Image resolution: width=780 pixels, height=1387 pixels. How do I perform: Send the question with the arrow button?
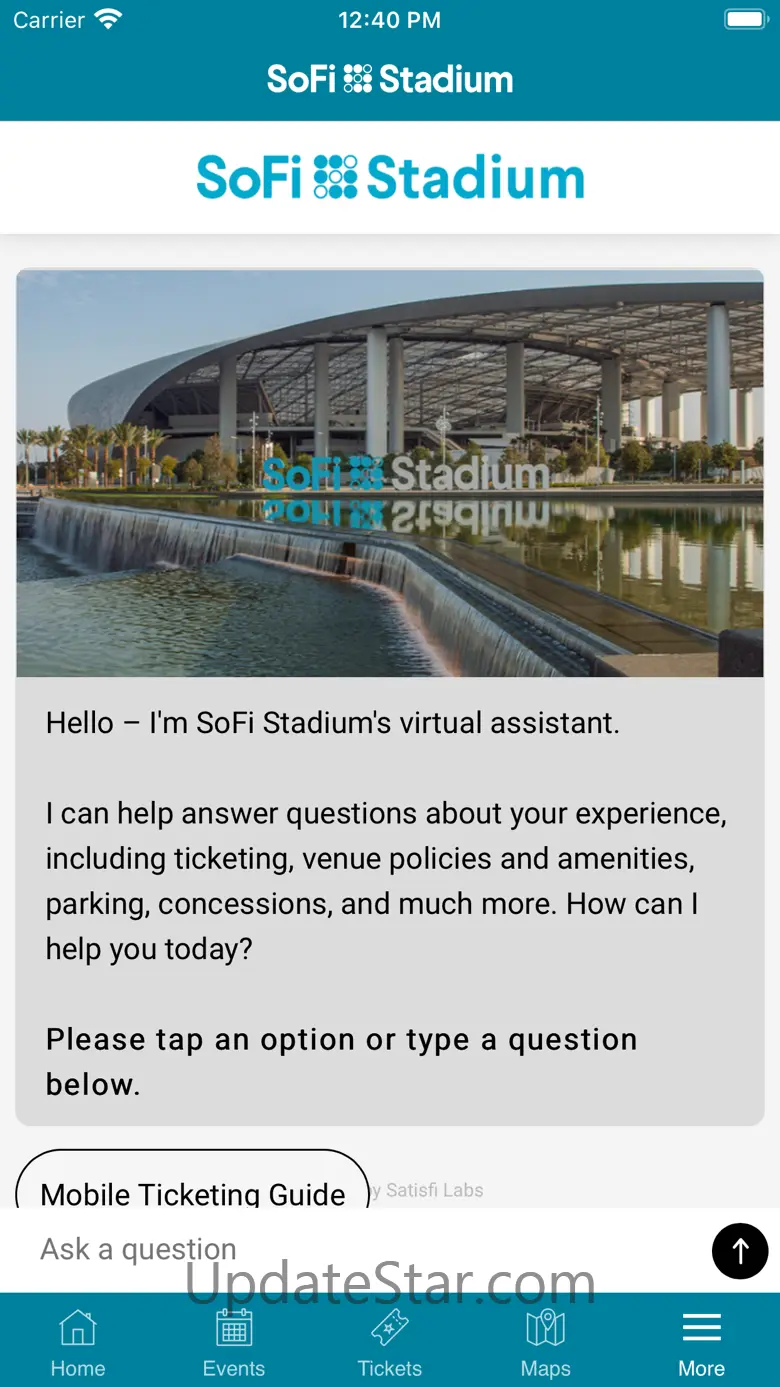coord(740,1250)
